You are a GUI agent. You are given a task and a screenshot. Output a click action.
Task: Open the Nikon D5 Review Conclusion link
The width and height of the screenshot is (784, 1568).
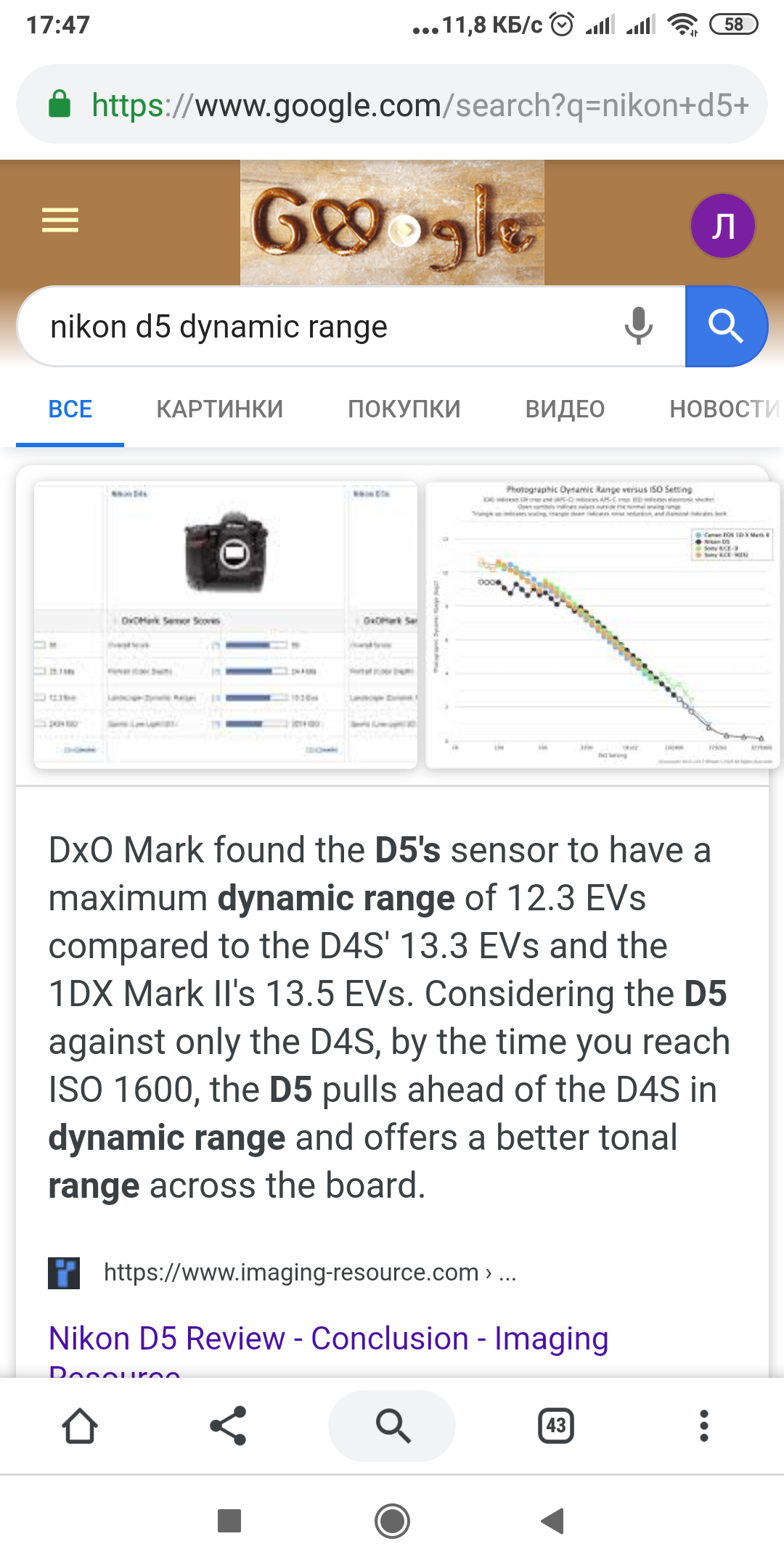tap(328, 1339)
